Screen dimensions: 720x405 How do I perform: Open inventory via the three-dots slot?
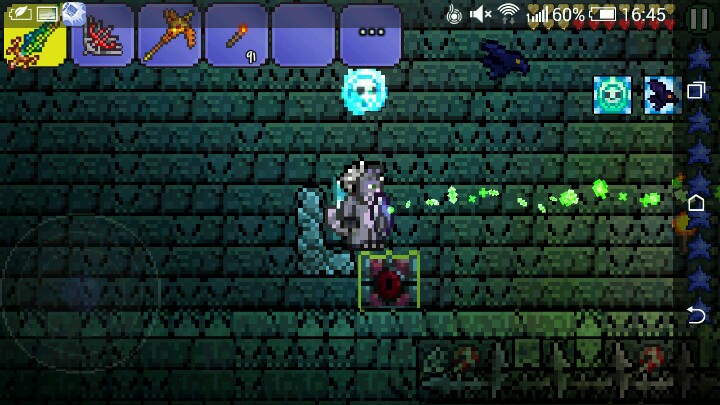pyautogui.click(x=371, y=37)
